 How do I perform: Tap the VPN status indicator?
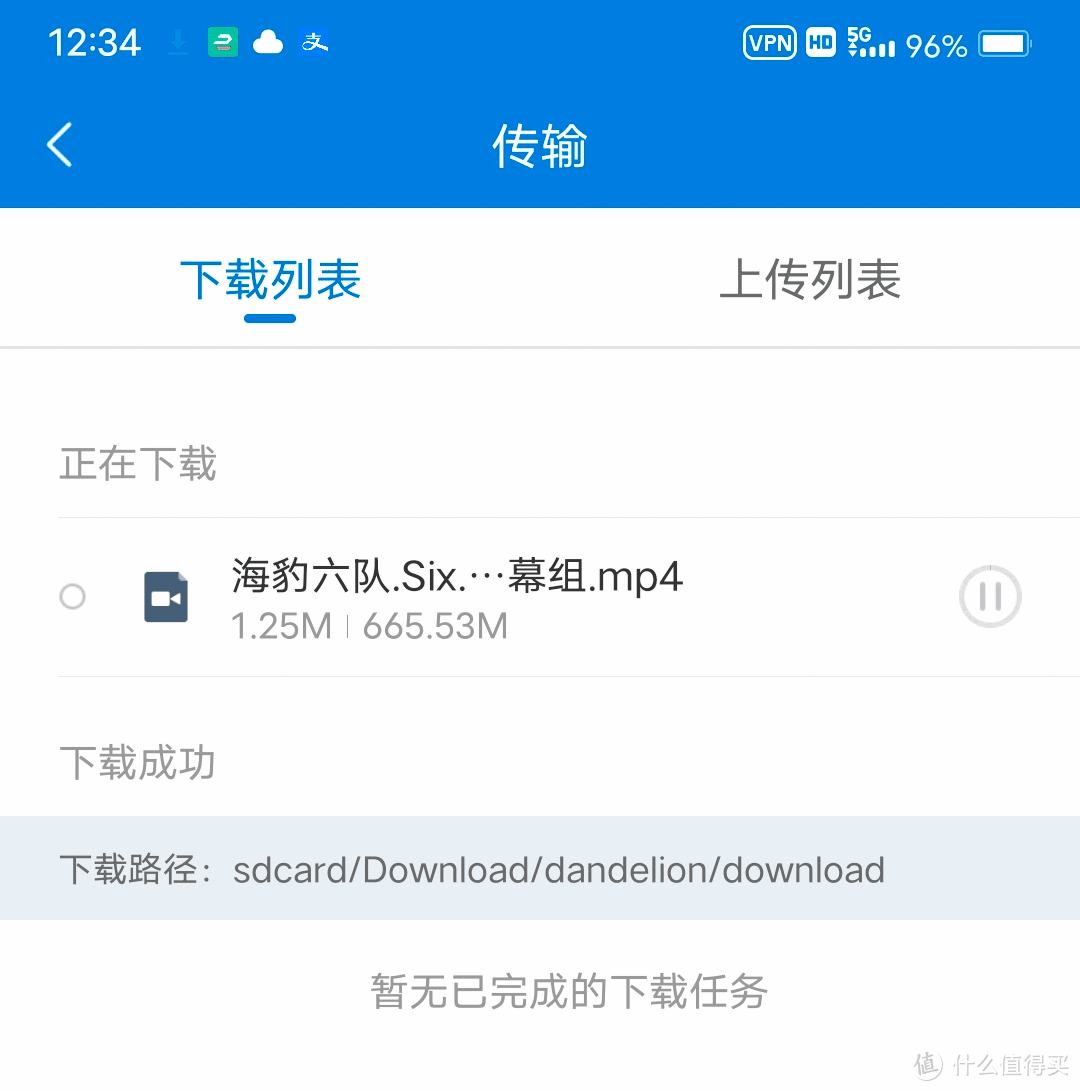768,43
